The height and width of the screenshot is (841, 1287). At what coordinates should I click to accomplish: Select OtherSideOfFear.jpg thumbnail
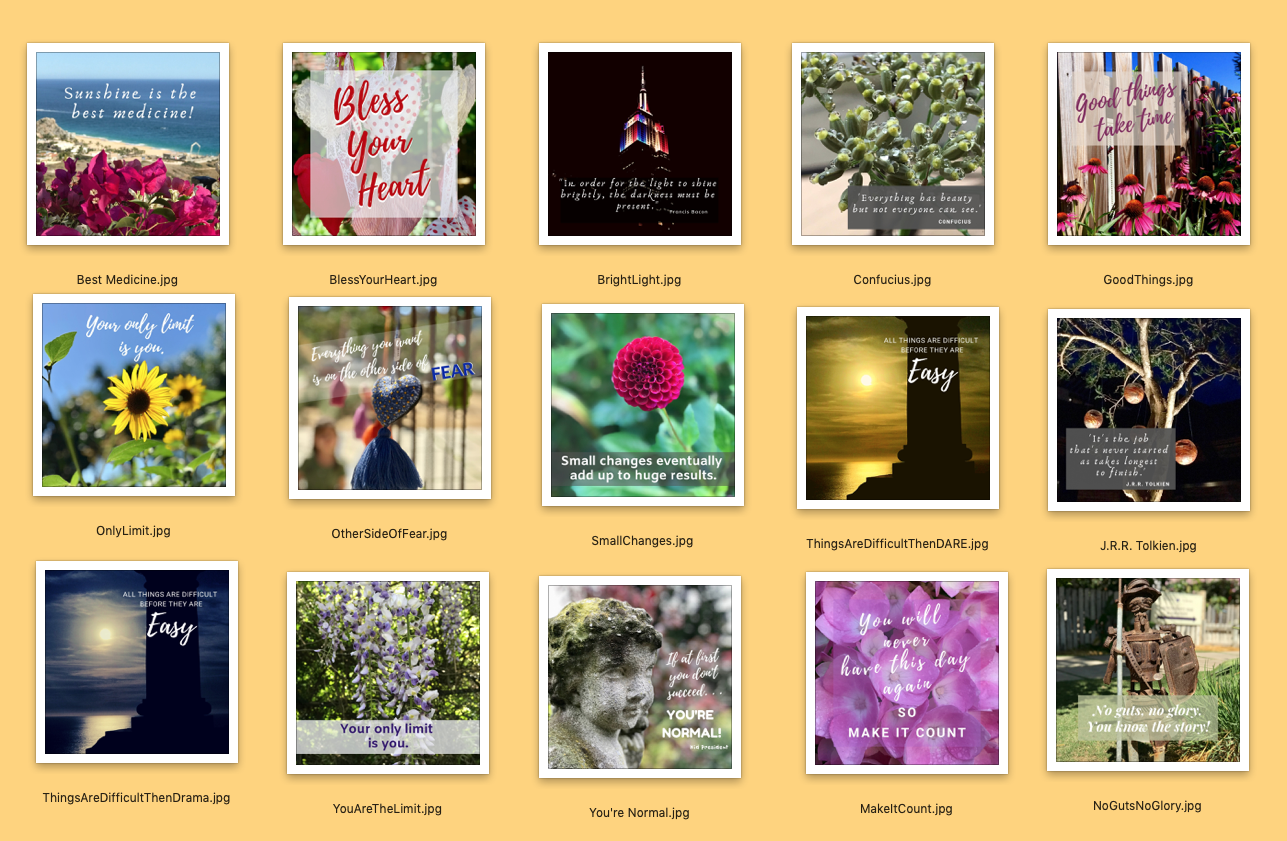coord(390,398)
